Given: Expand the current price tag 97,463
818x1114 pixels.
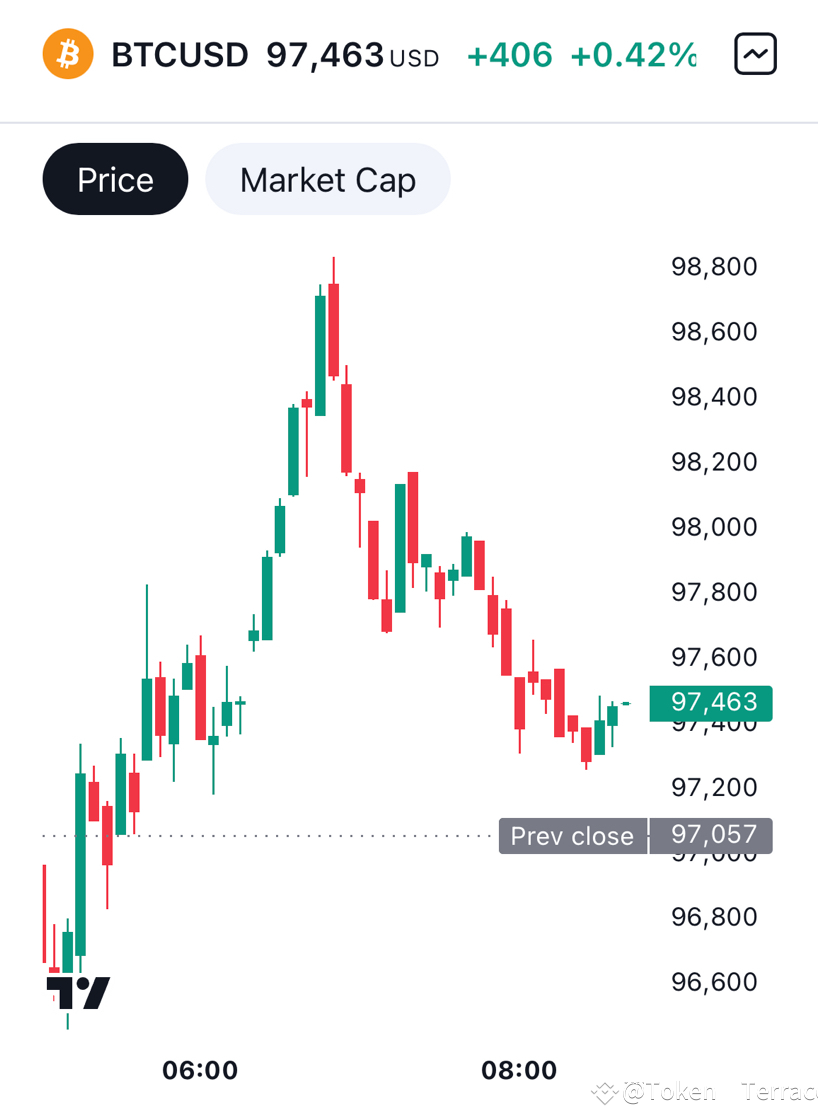Looking at the screenshot, I should [x=711, y=703].
